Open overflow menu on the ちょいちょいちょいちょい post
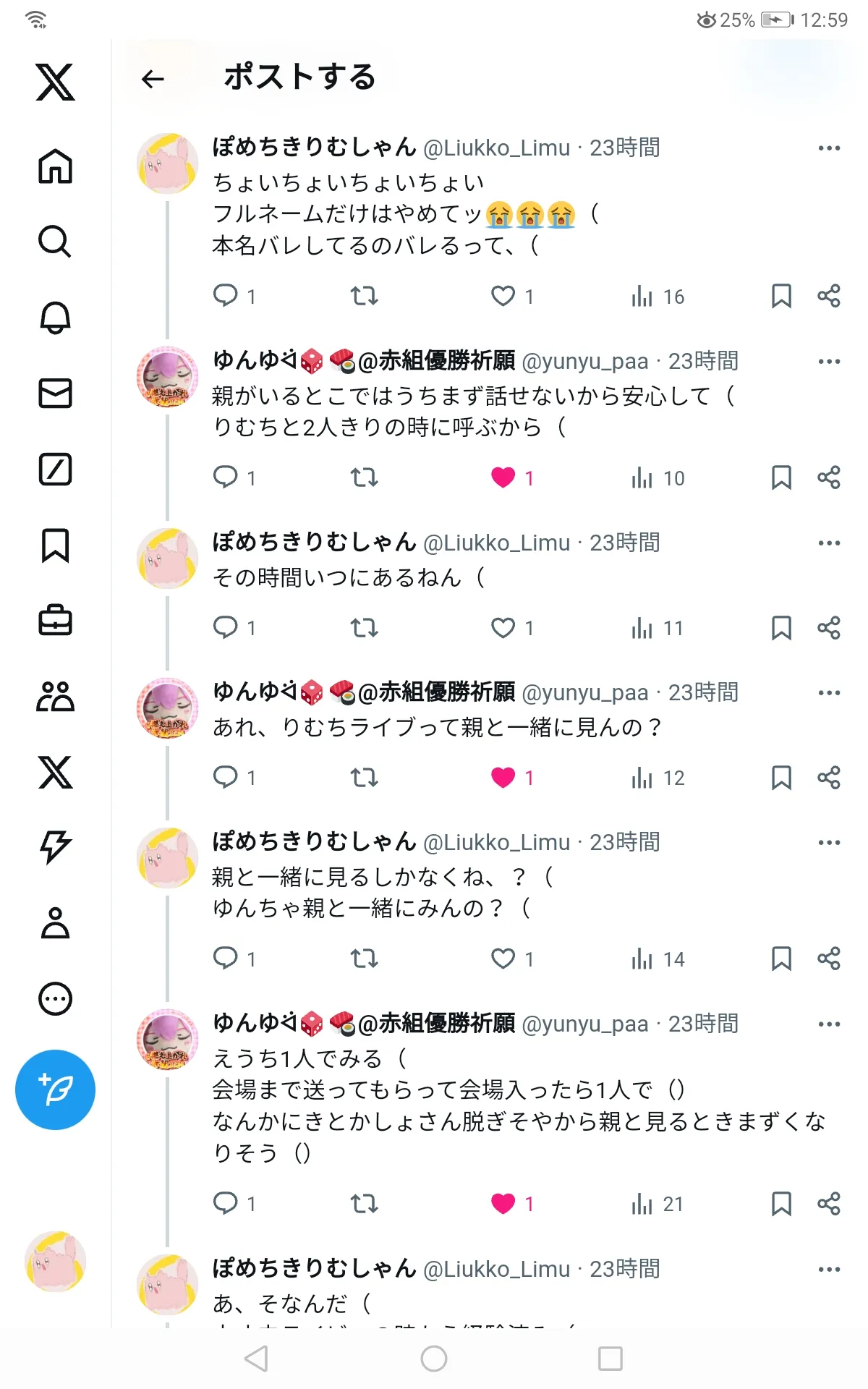This screenshot has width=868, height=1389. (829, 148)
